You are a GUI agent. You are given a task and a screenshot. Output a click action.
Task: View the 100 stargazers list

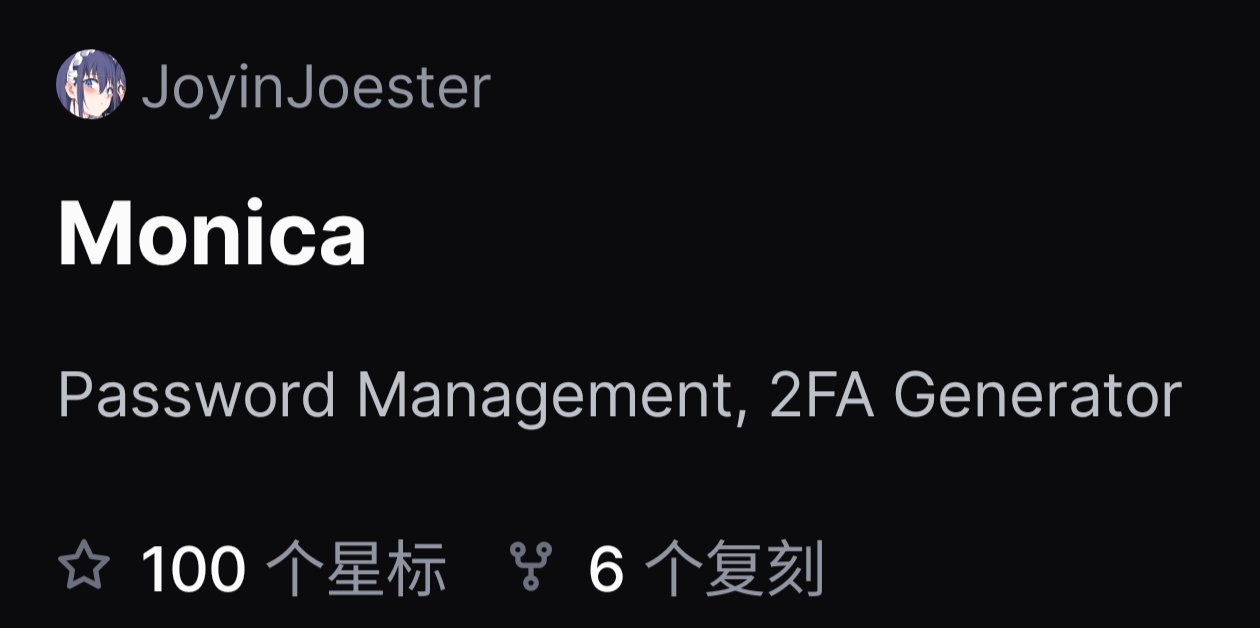[x=252, y=568]
